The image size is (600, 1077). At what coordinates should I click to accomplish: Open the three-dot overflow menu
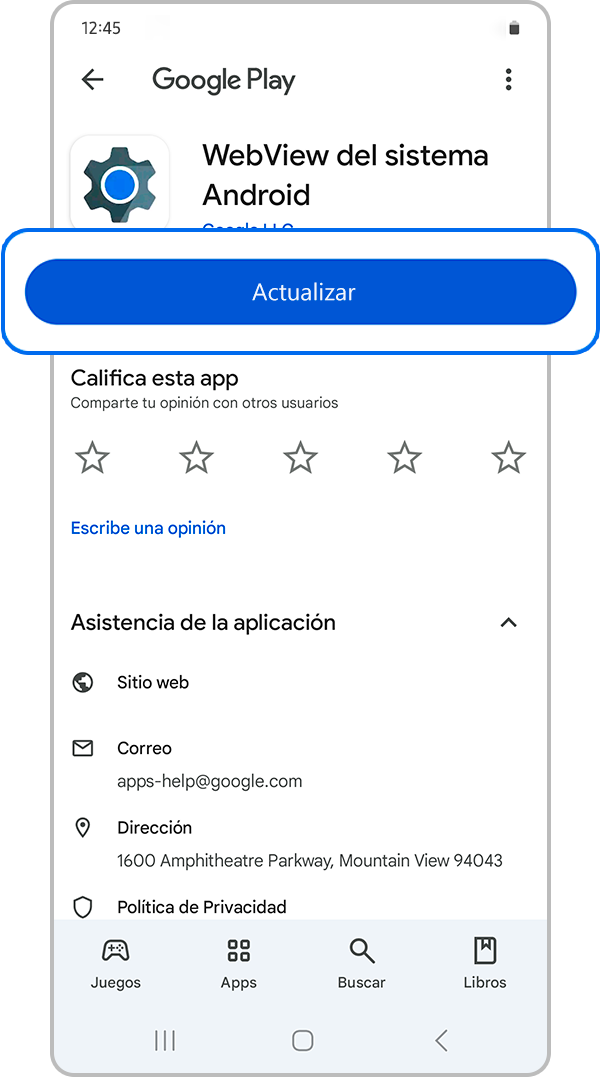tap(509, 80)
